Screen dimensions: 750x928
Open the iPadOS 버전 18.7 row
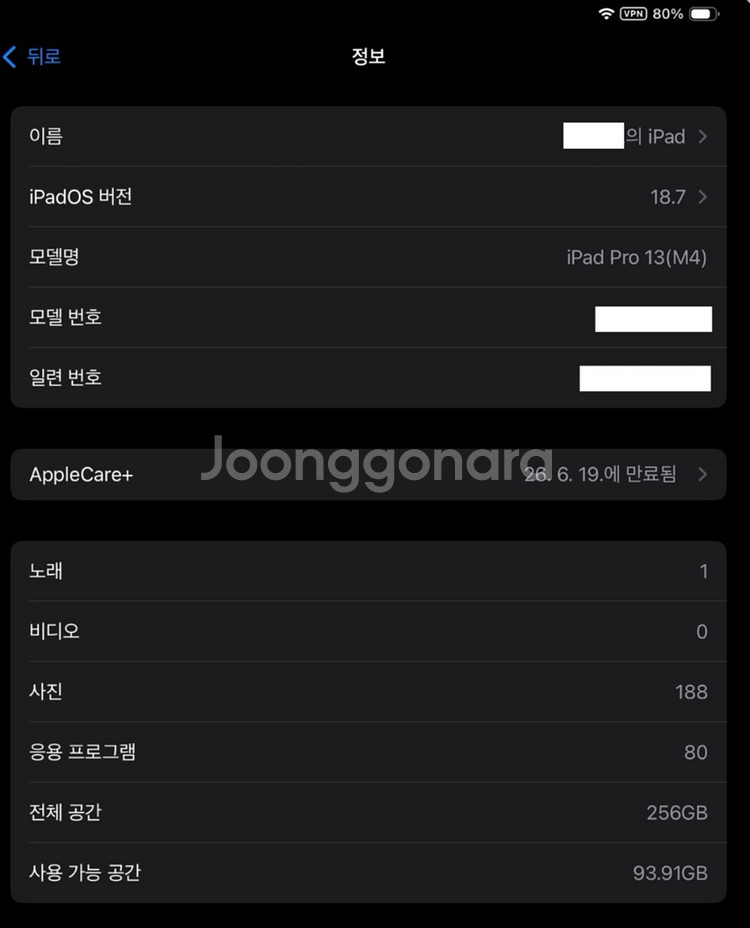(x=368, y=197)
